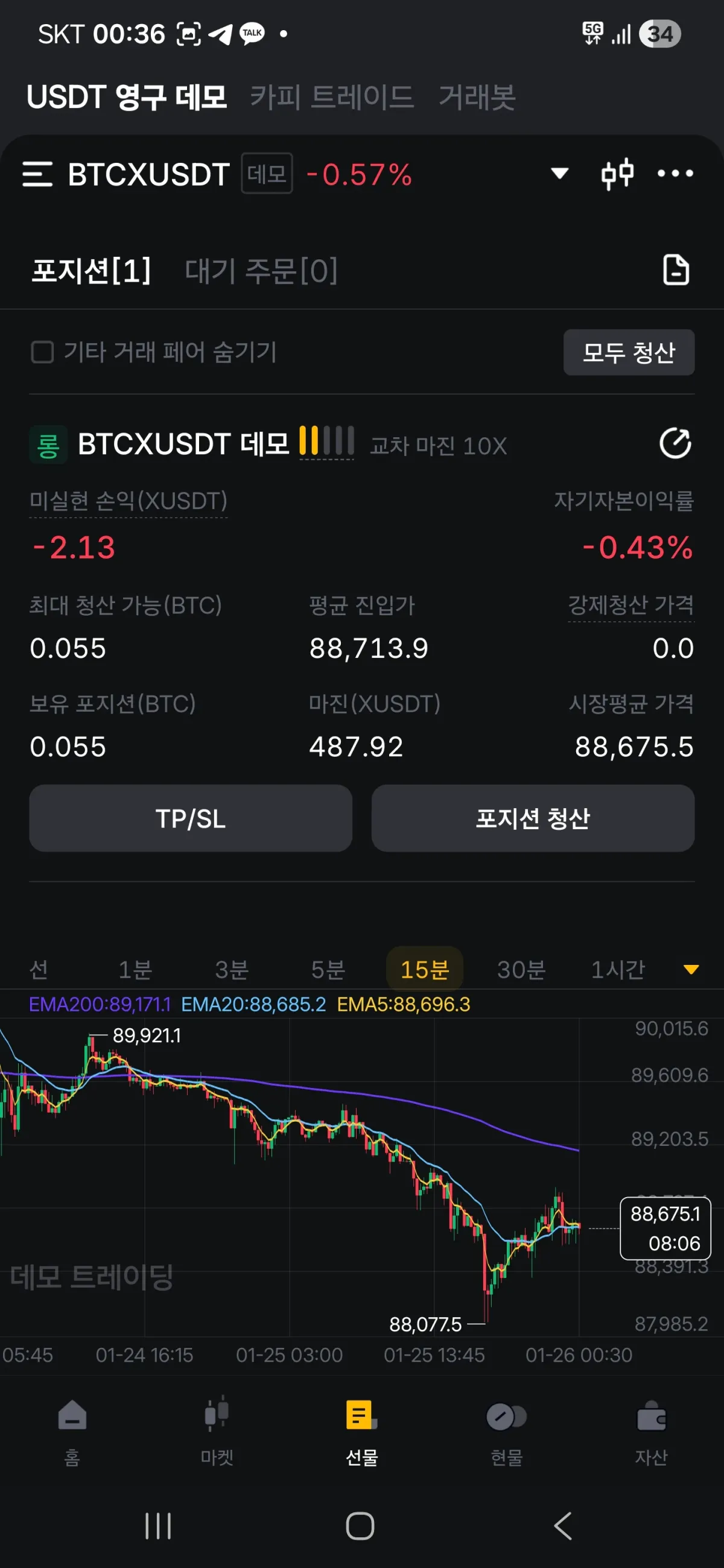Expand the BTCXUSDT pair dropdown arrow
Screen dimensions: 724x1568
560,174
